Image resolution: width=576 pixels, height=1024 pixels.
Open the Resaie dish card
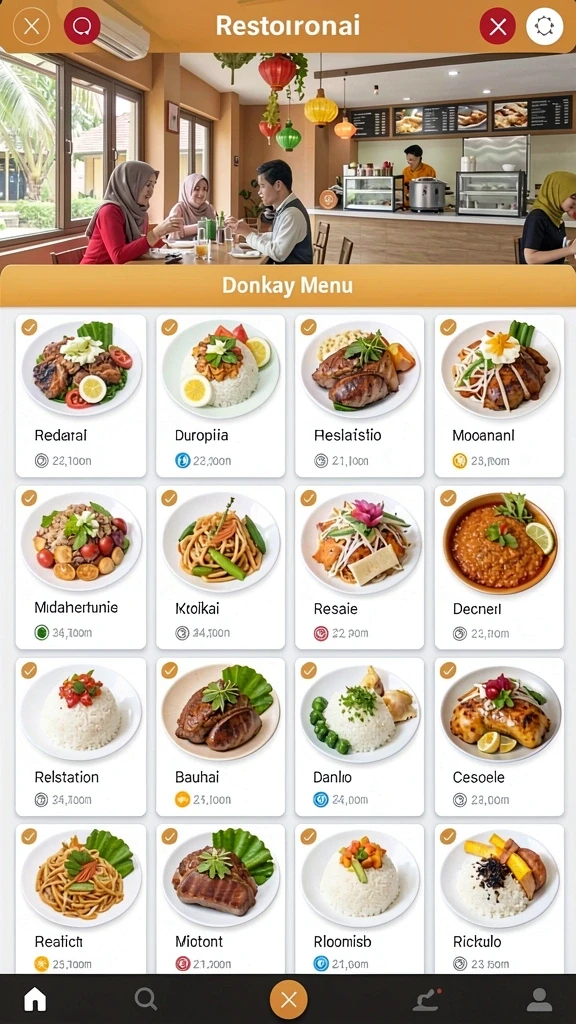point(360,567)
